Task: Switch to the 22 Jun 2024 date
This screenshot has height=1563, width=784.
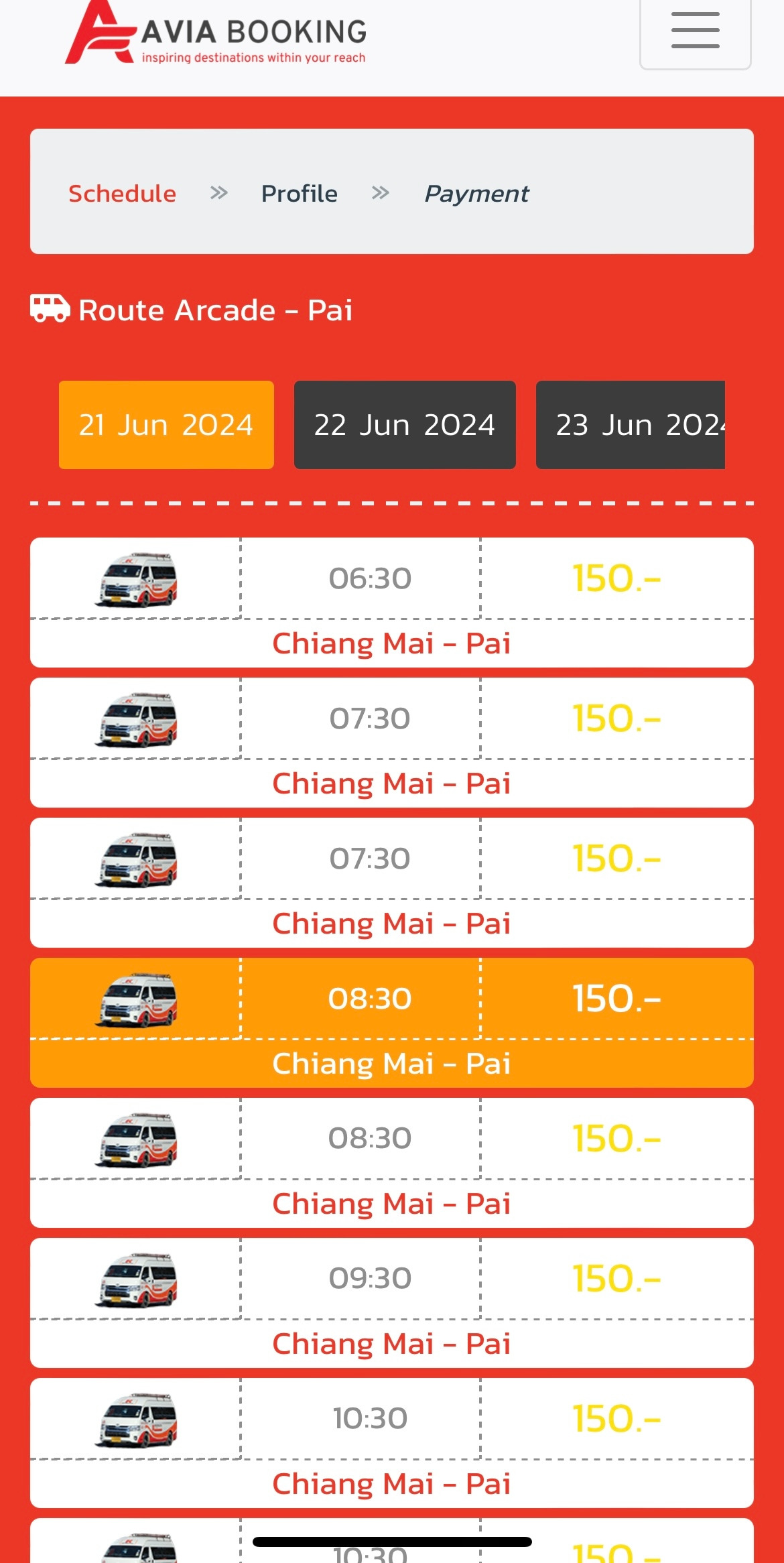Action: (405, 425)
